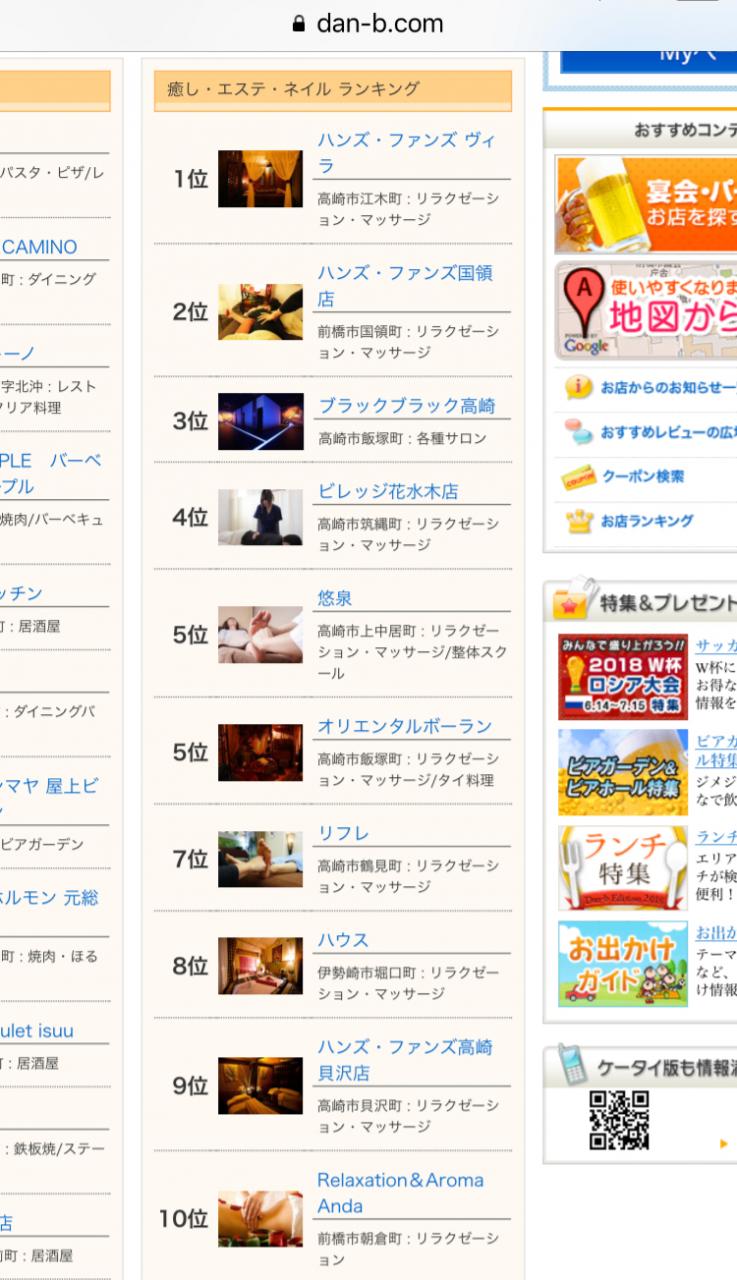
Task: Open ハンズ・ファンズ国領店 link
Action: tap(405, 286)
